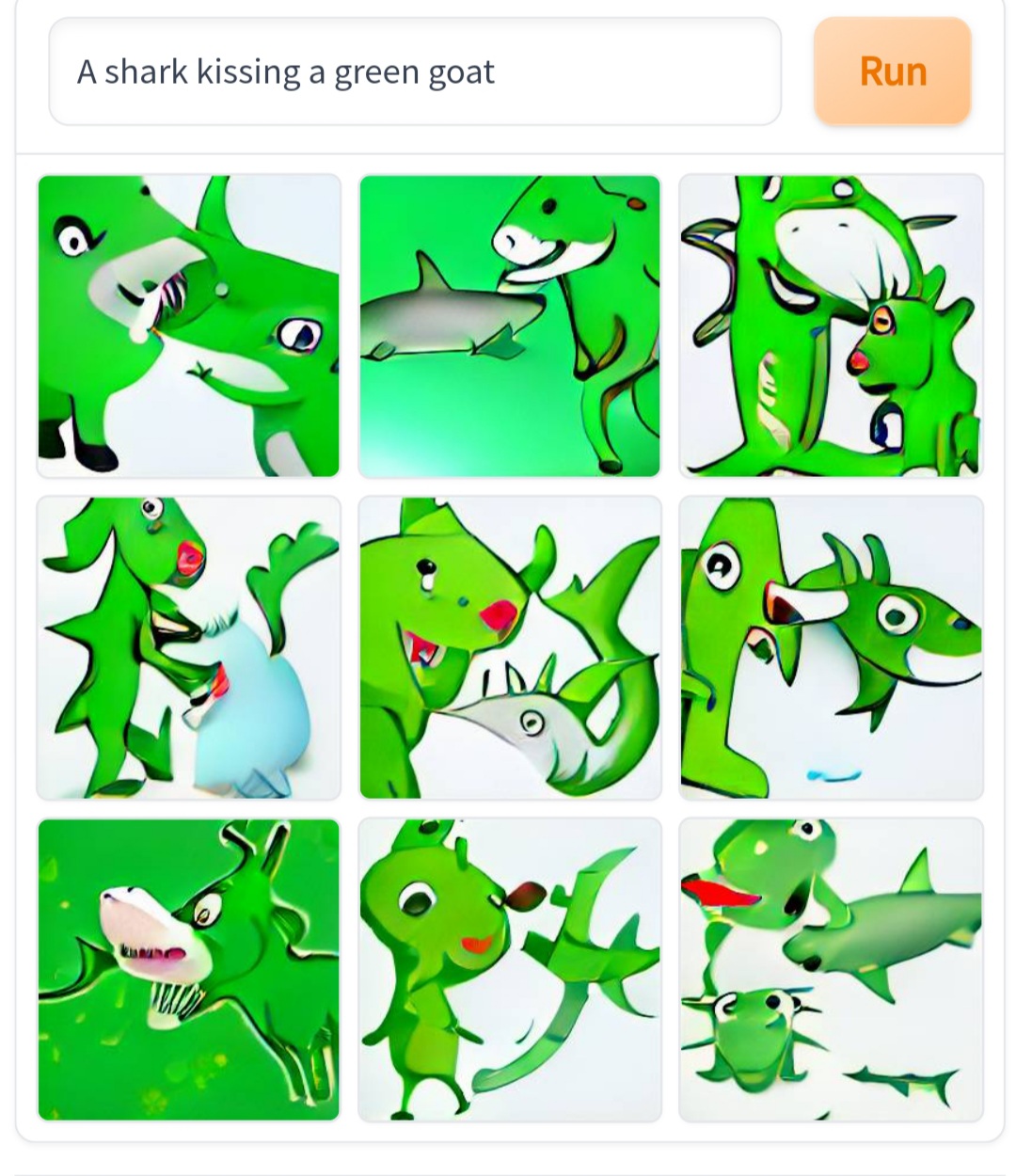The image size is (1016, 1176).
Task: Tap the prompt text field
Action: coord(414,72)
